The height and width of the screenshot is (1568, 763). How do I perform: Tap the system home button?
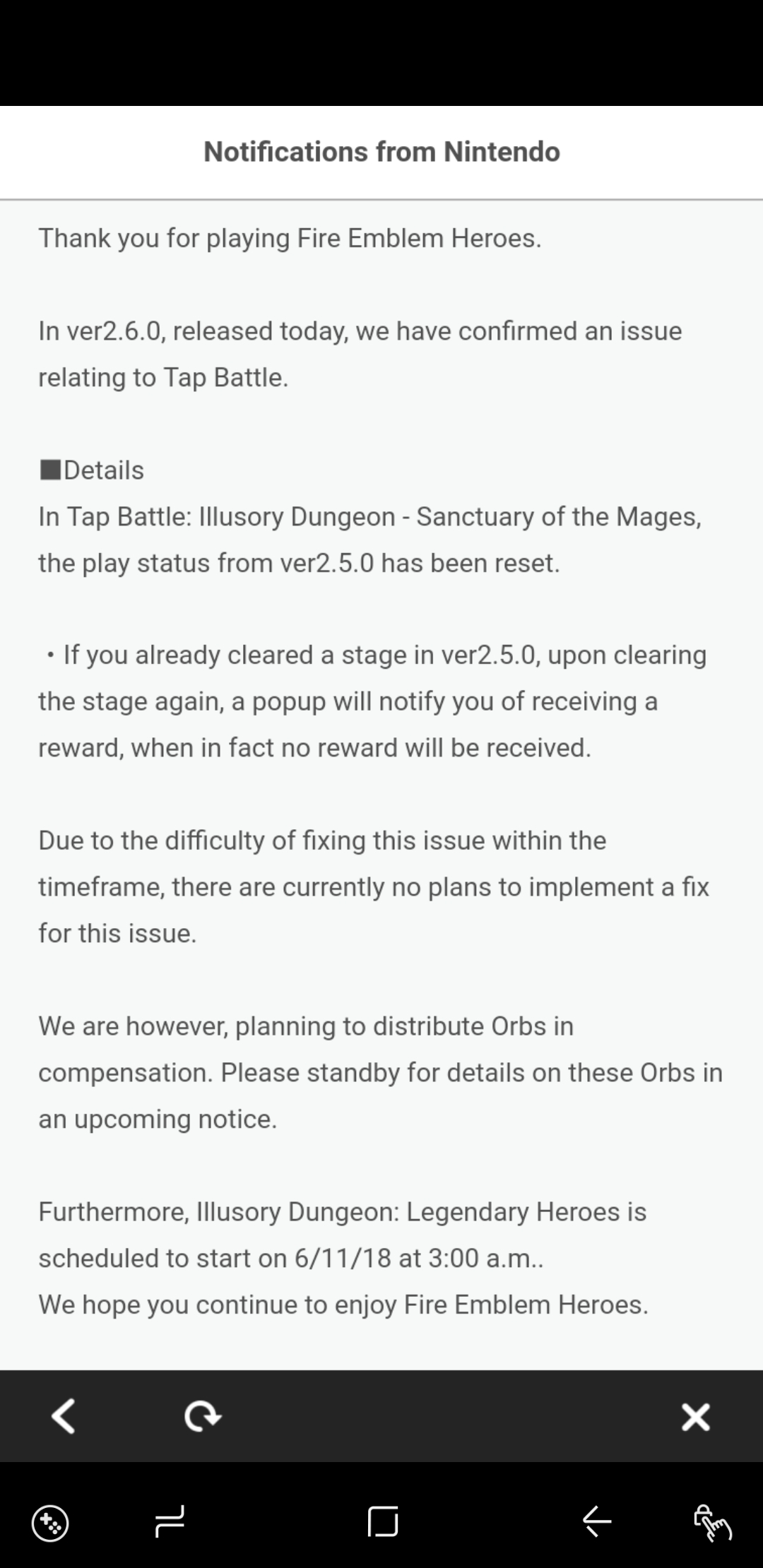pos(383,1521)
